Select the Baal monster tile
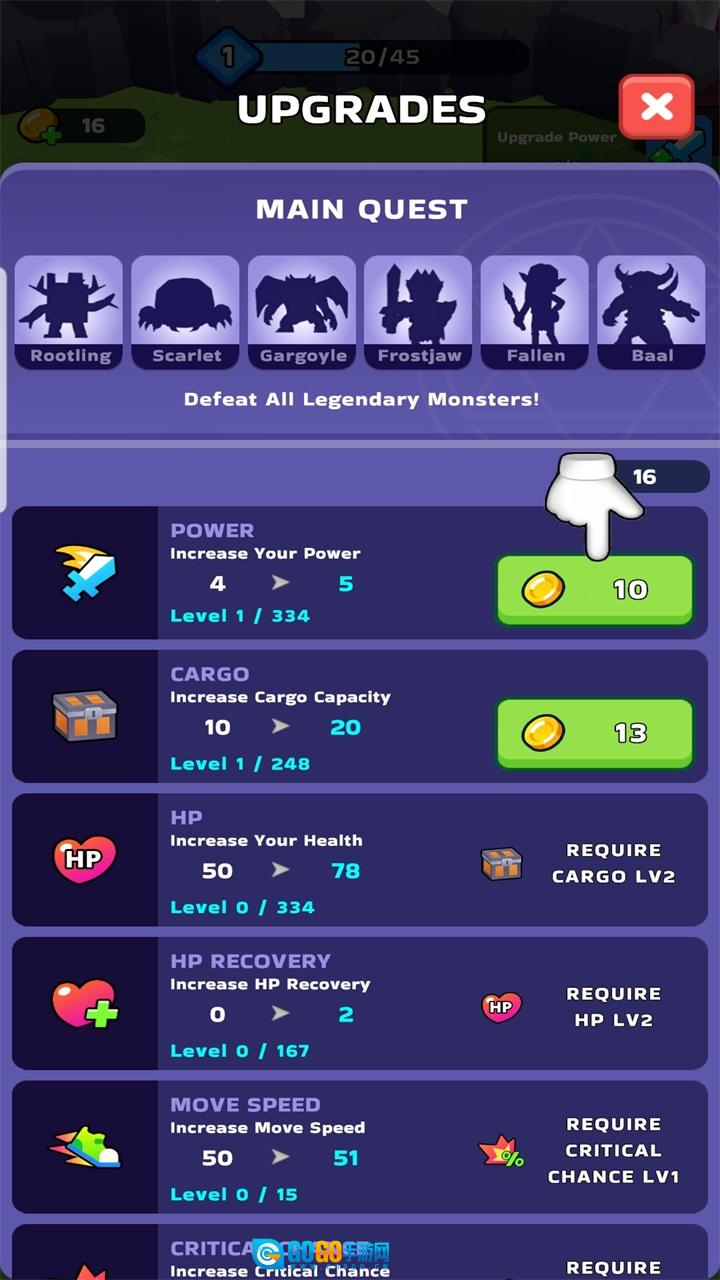 click(x=651, y=312)
